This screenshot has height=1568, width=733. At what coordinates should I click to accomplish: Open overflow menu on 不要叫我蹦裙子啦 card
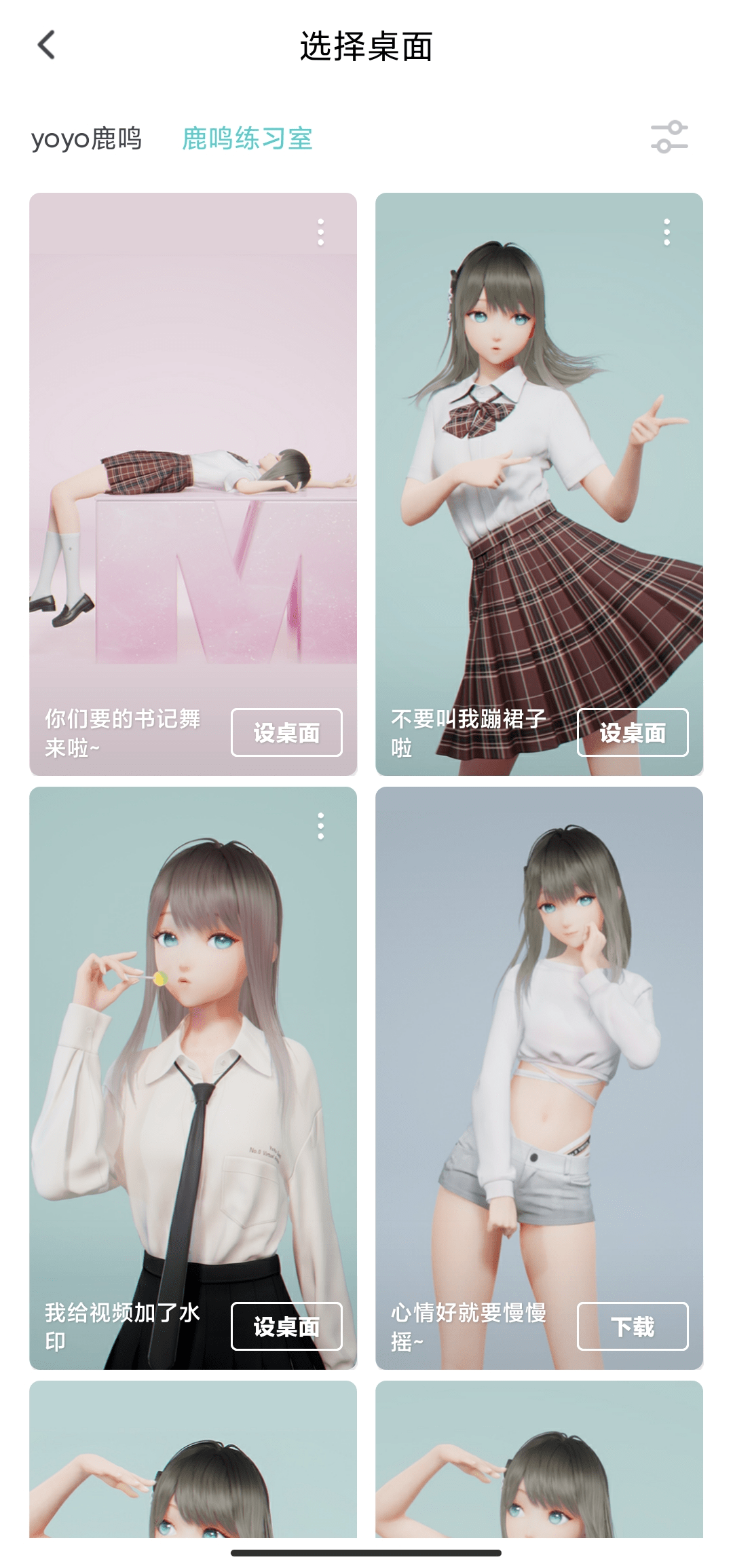click(667, 232)
